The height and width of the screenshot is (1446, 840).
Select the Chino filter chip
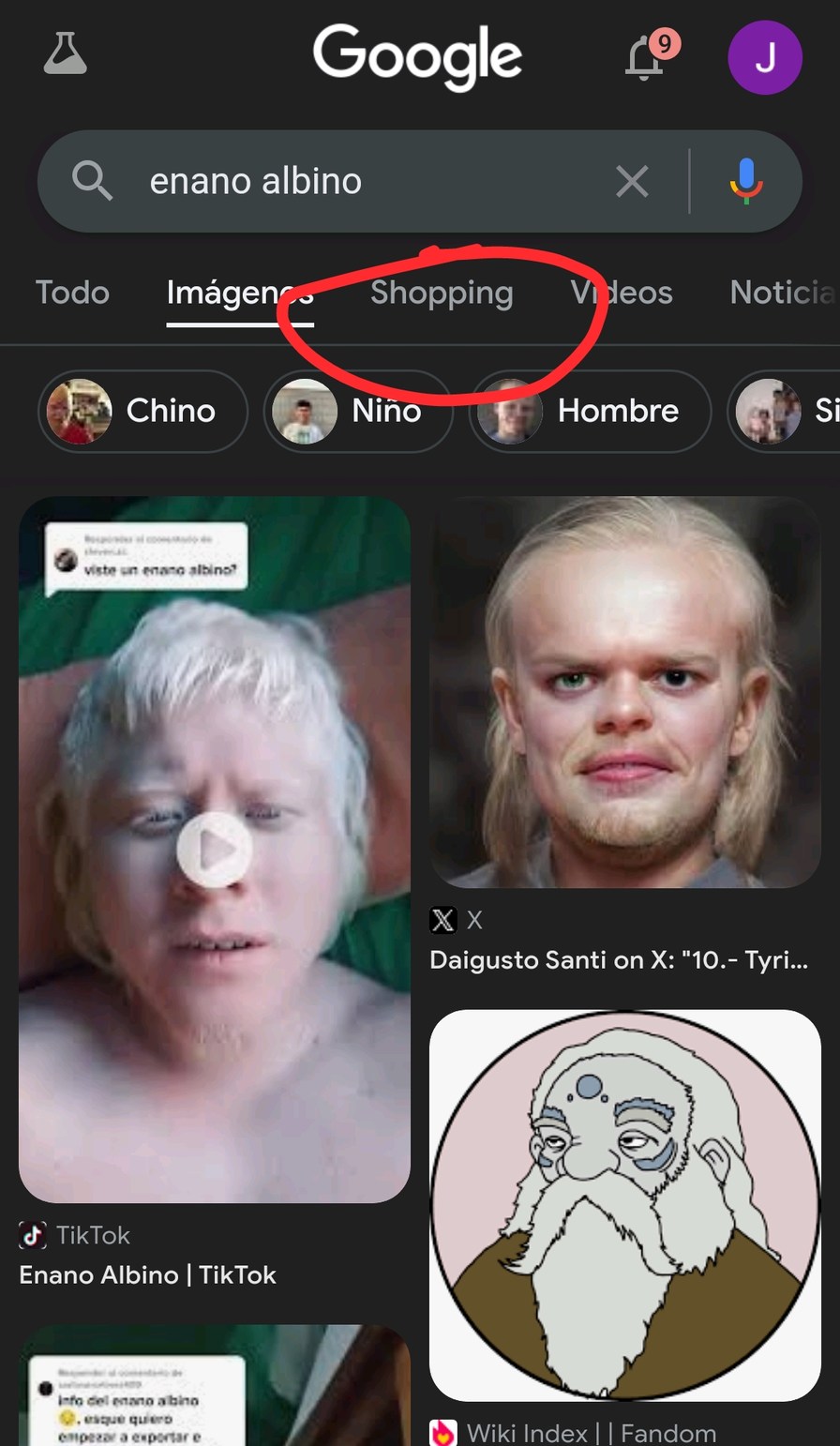pyautogui.click(x=142, y=411)
